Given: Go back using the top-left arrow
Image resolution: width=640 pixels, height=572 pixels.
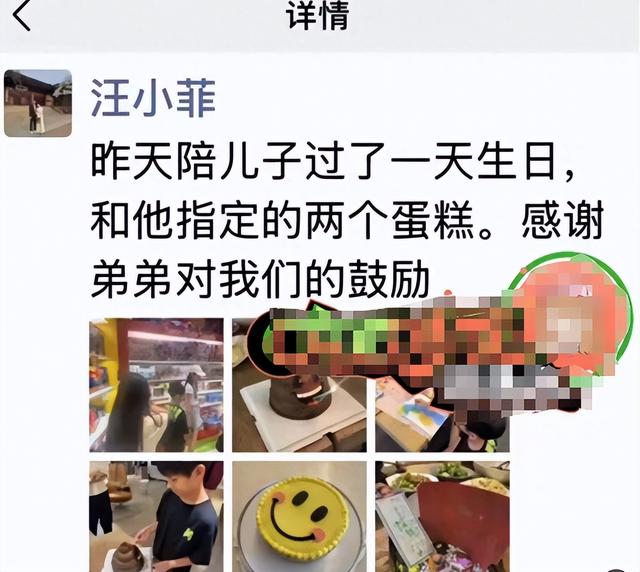Looking at the screenshot, I should [x=21, y=17].
